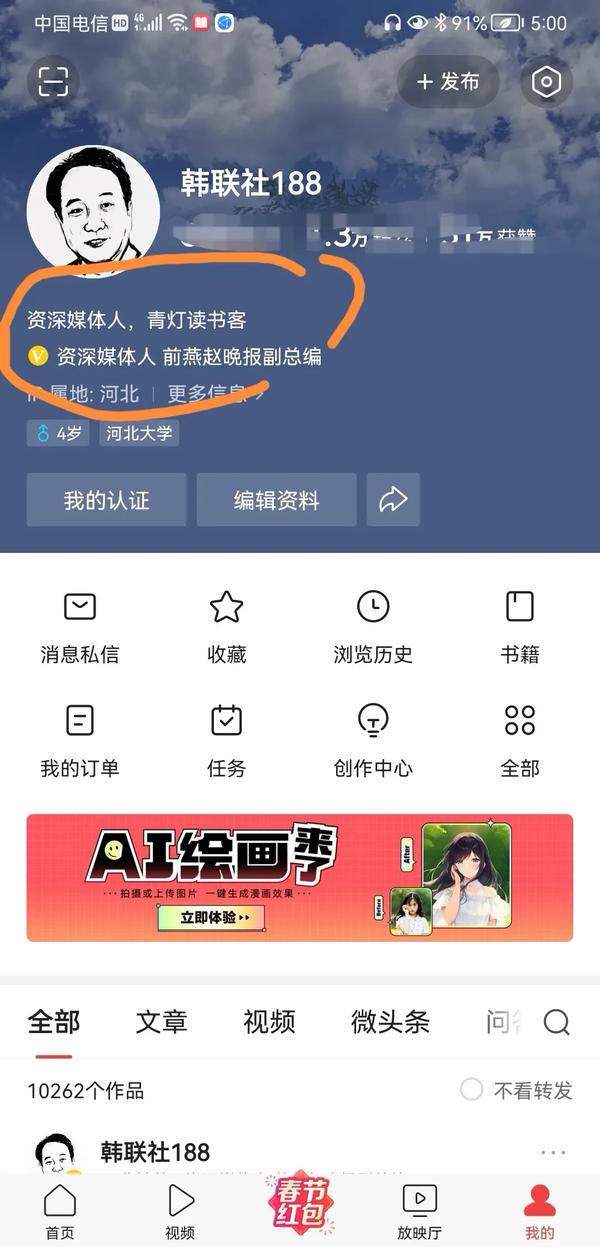
Task: Open 书籍 books
Action: [x=520, y=627]
